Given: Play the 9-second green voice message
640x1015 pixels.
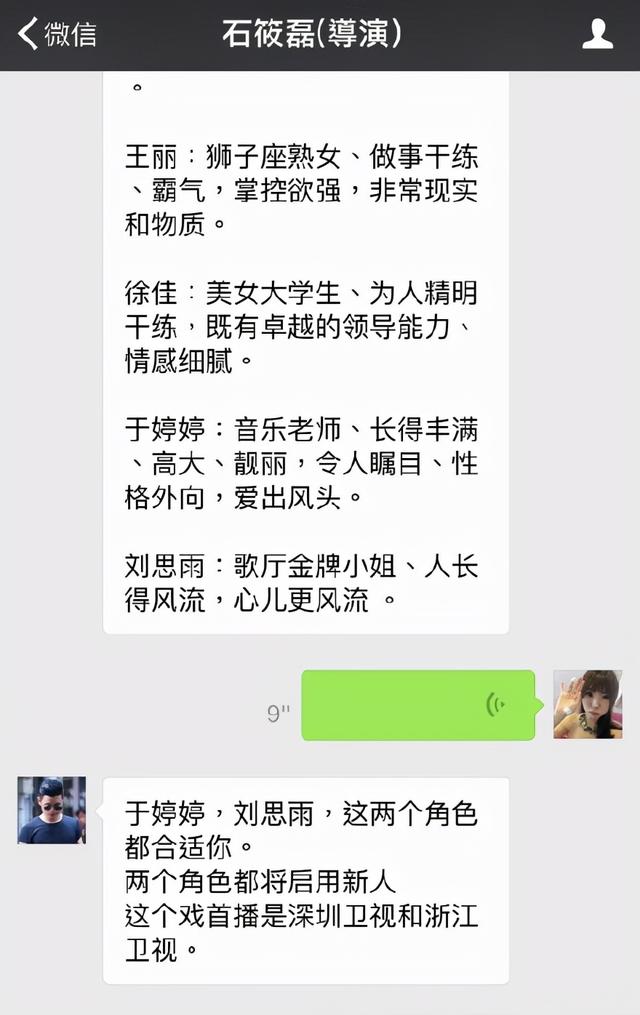Looking at the screenshot, I should point(418,705).
